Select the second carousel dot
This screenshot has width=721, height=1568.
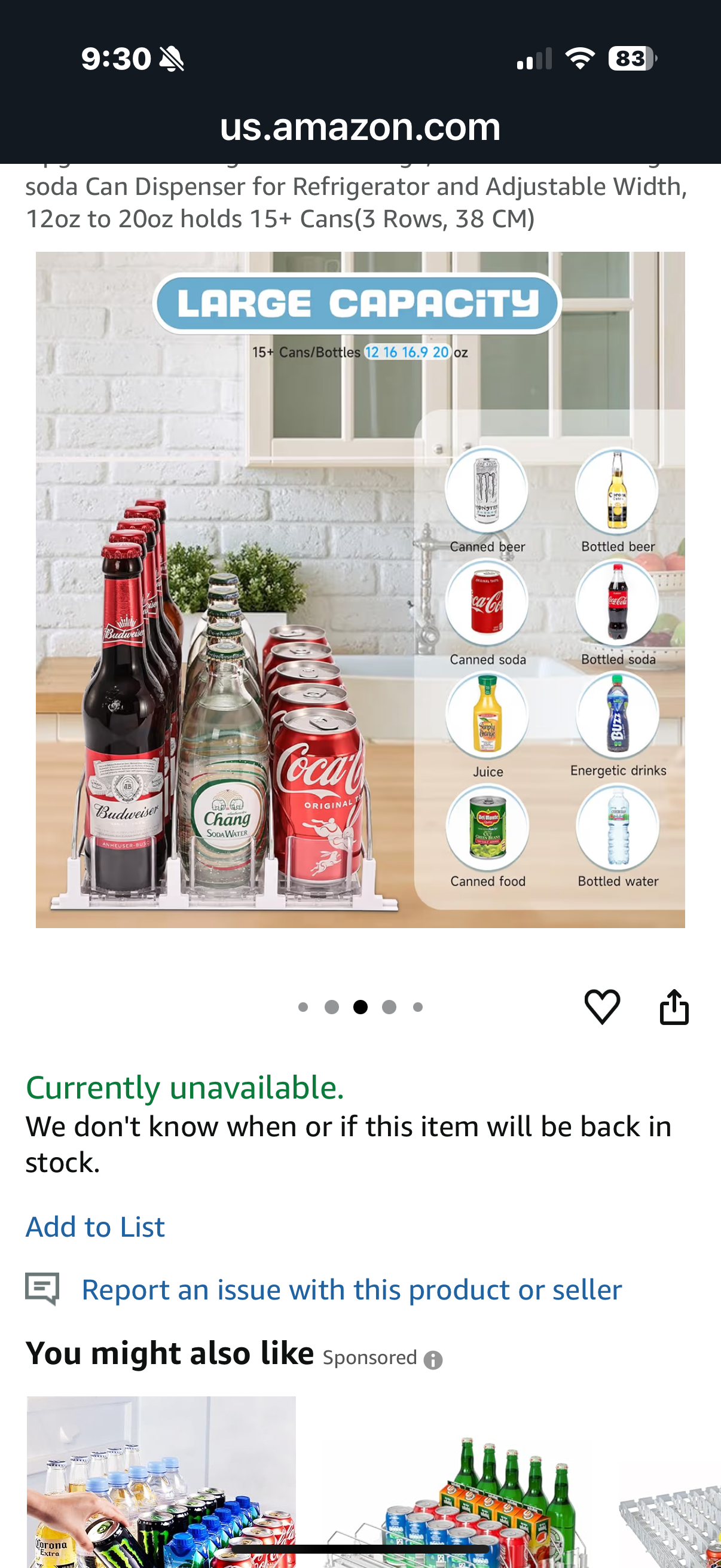coord(332,1007)
